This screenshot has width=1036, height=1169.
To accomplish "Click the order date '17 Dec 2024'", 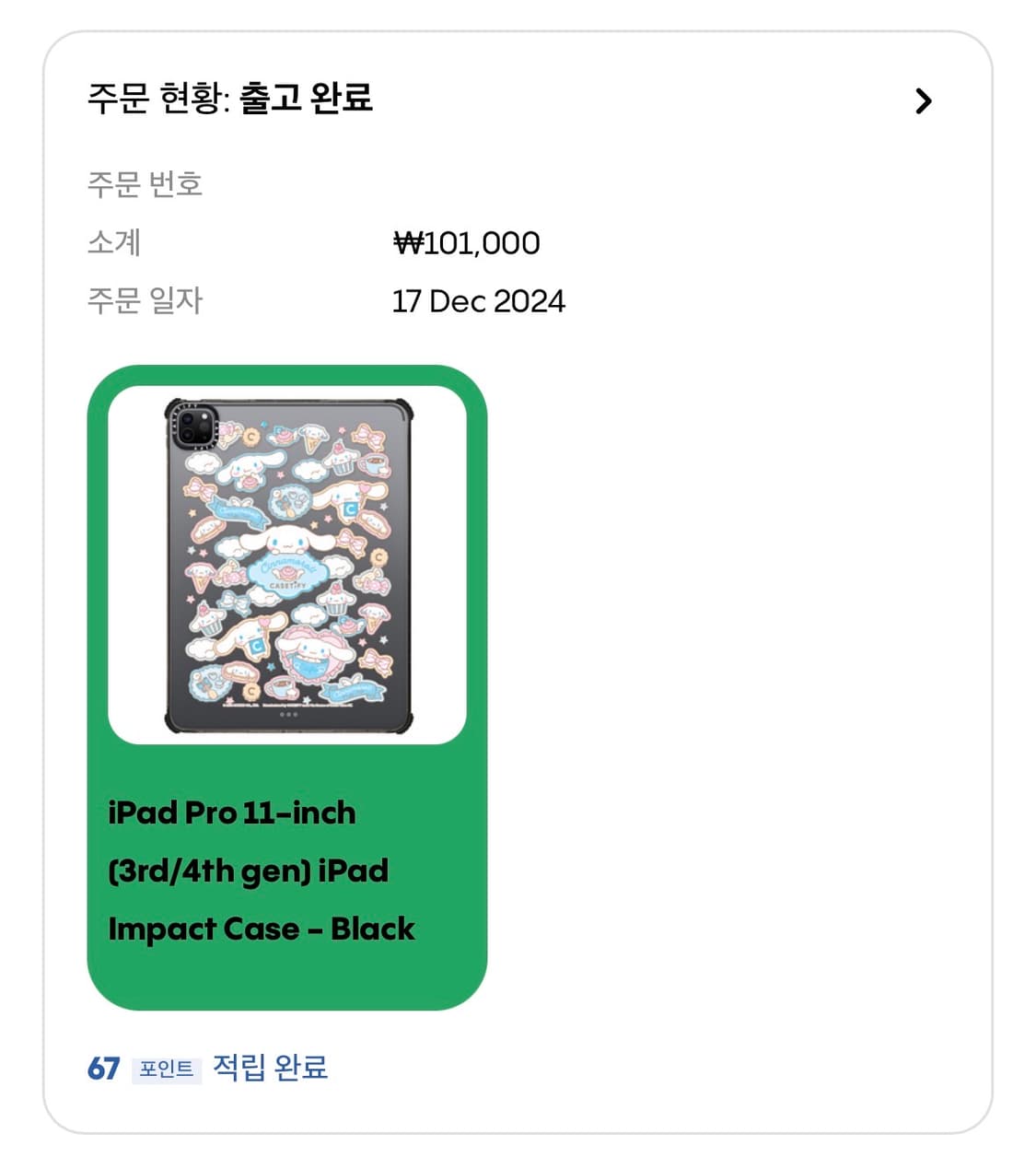I will click(480, 300).
